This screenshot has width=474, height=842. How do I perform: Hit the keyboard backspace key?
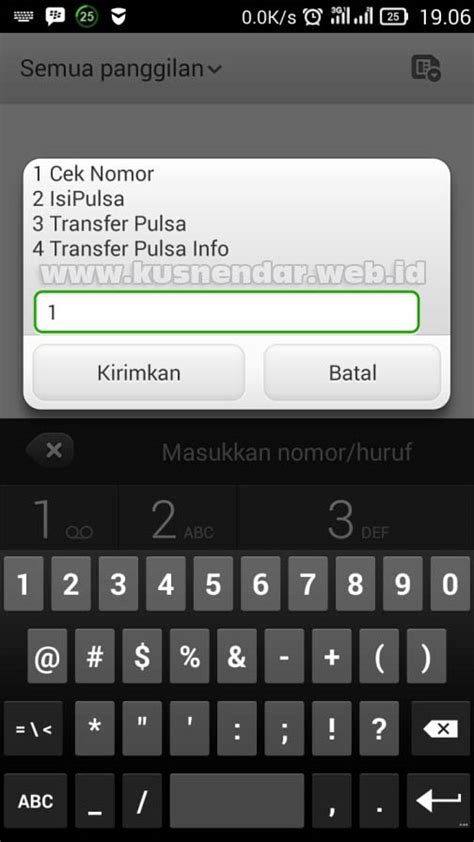(440, 729)
